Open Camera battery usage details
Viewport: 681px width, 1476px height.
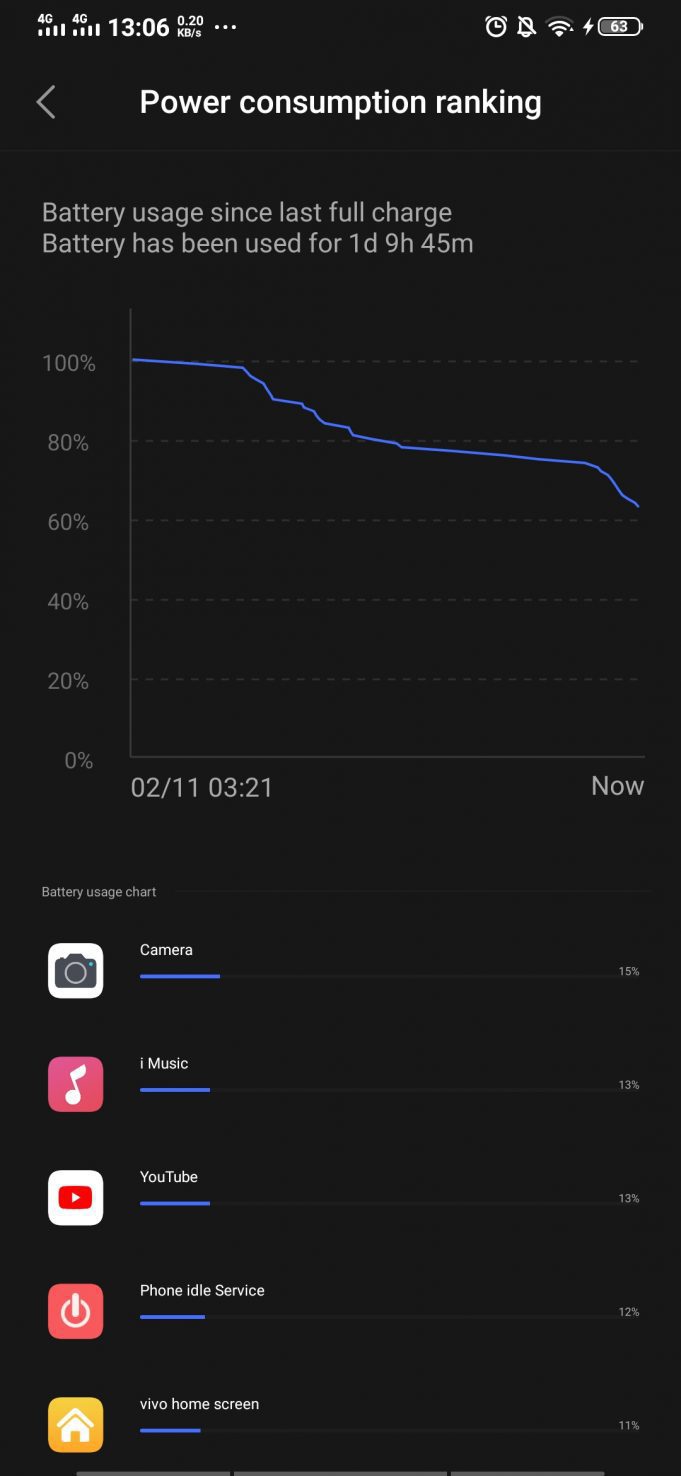coord(340,970)
